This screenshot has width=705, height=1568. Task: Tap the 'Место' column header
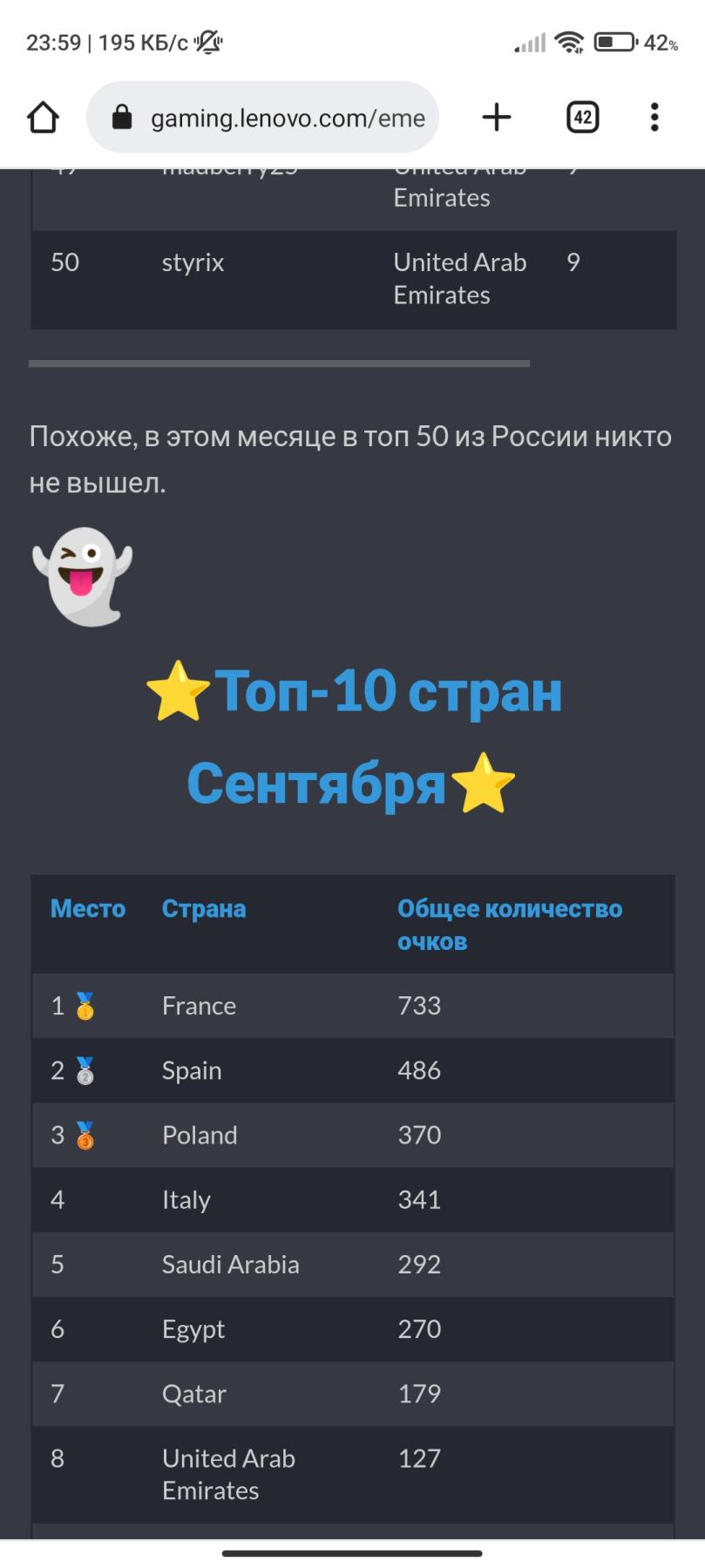[87, 908]
